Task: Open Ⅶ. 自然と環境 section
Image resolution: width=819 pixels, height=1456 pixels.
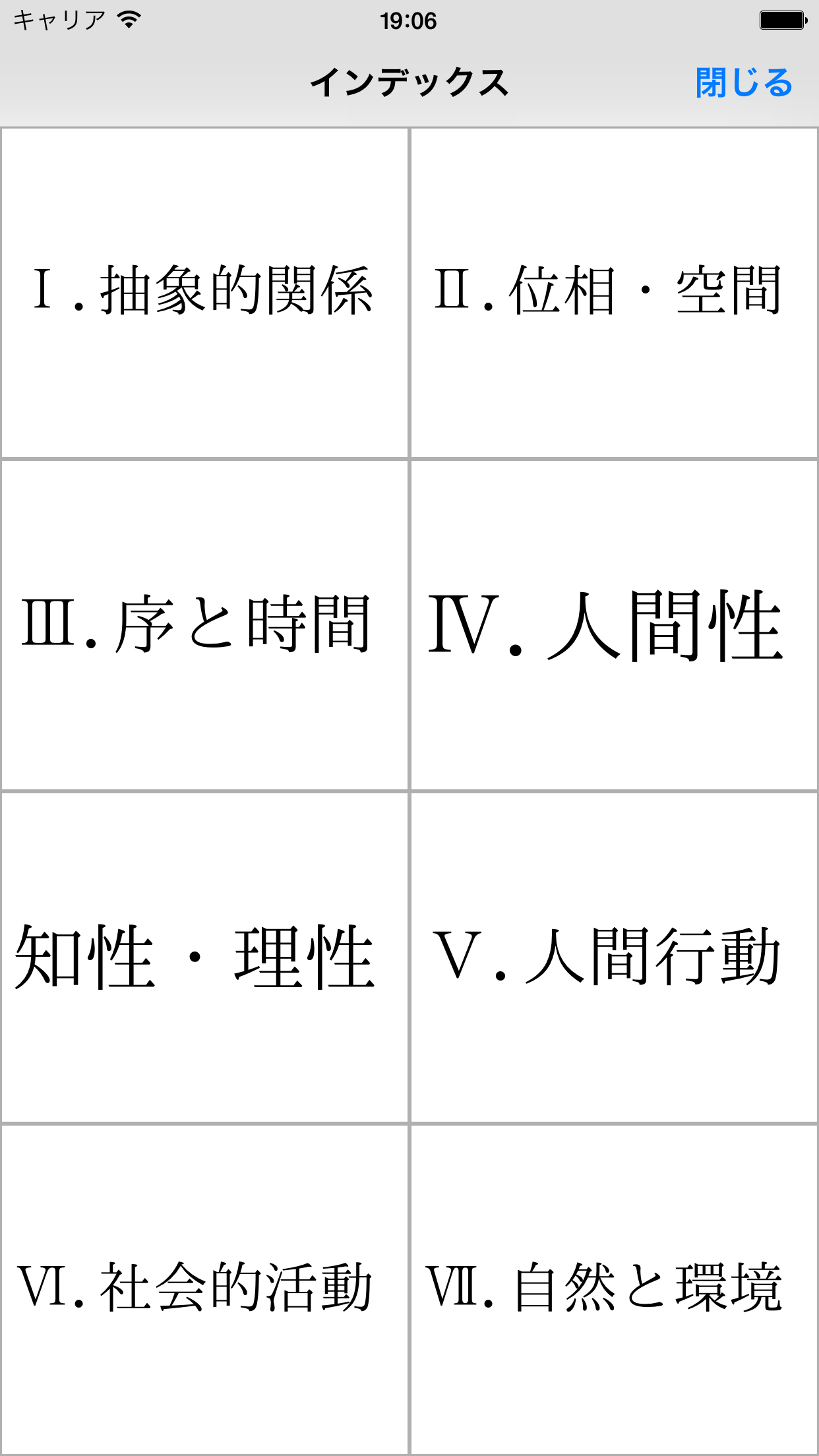Action: click(613, 1288)
